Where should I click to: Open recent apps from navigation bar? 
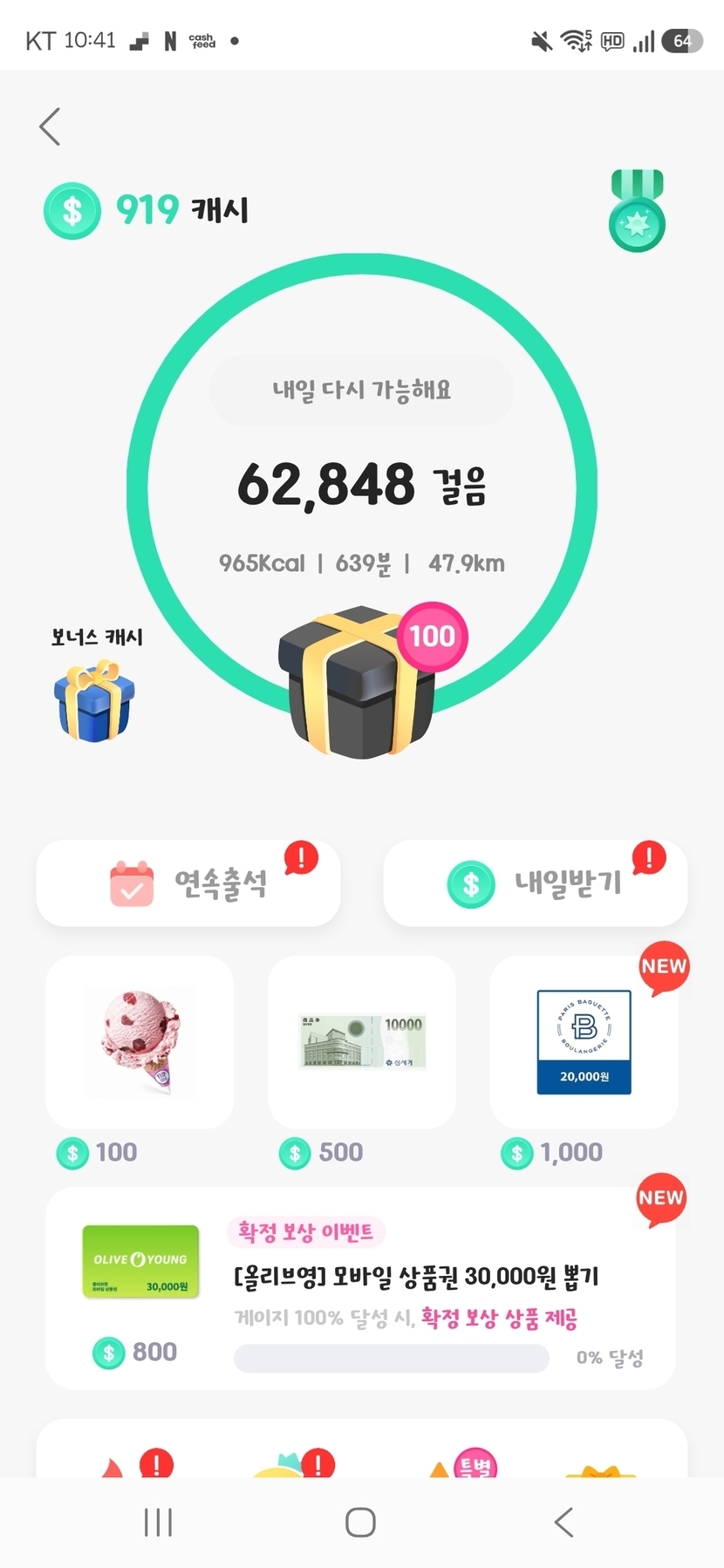click(x=158, y=1523)
